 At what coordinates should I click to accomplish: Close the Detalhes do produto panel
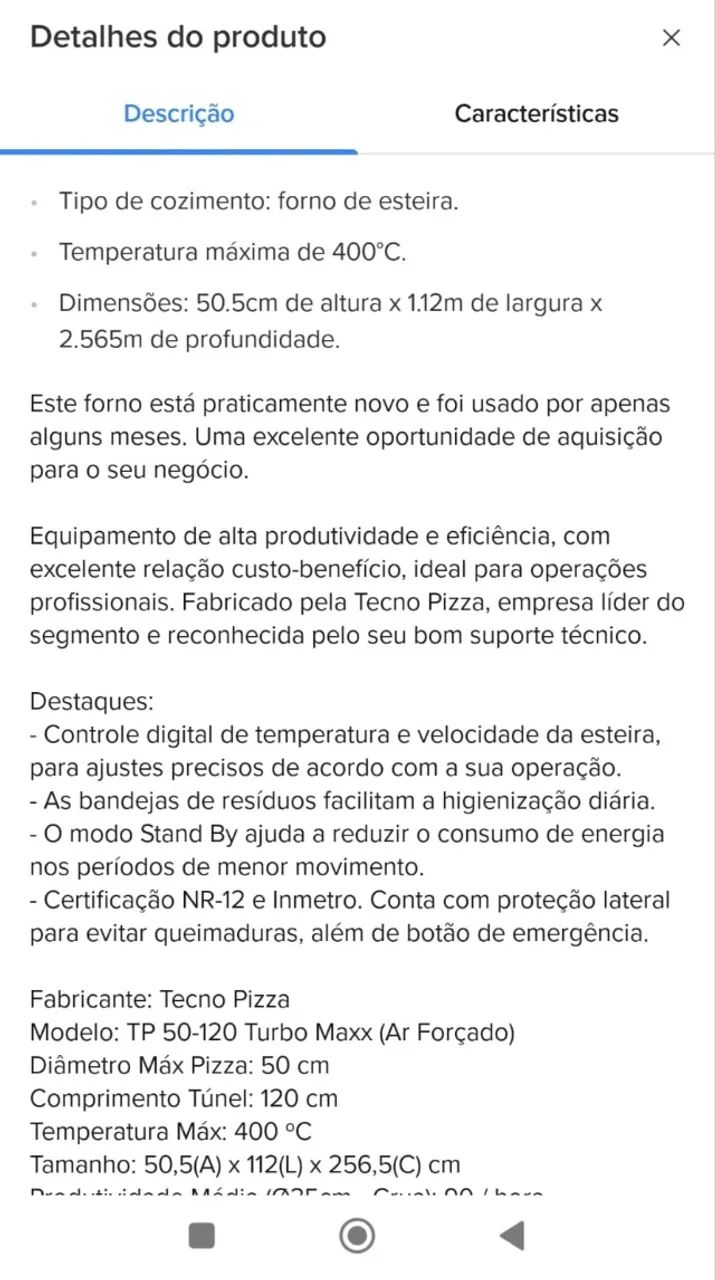tap(671, 38)
